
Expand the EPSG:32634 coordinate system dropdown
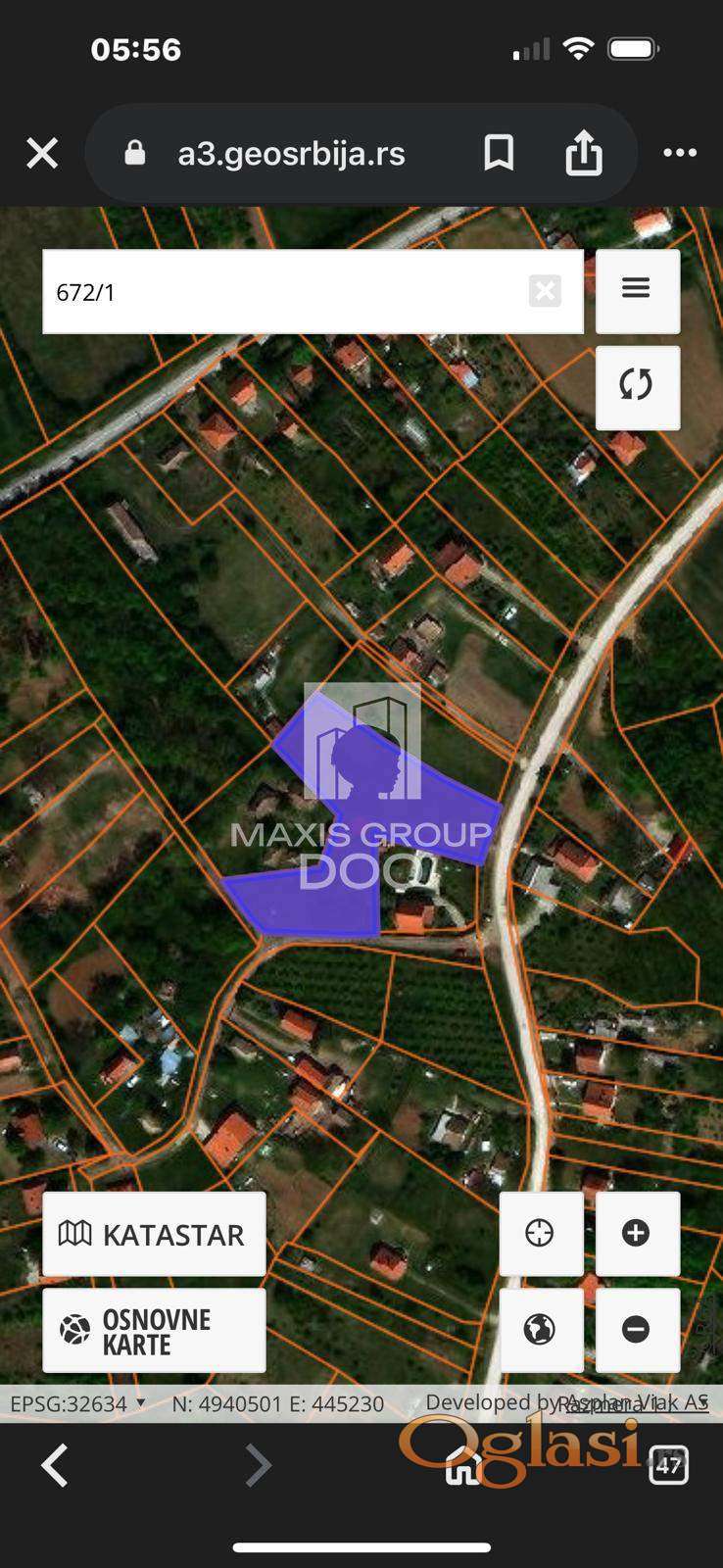click(x=78, y=1403)
